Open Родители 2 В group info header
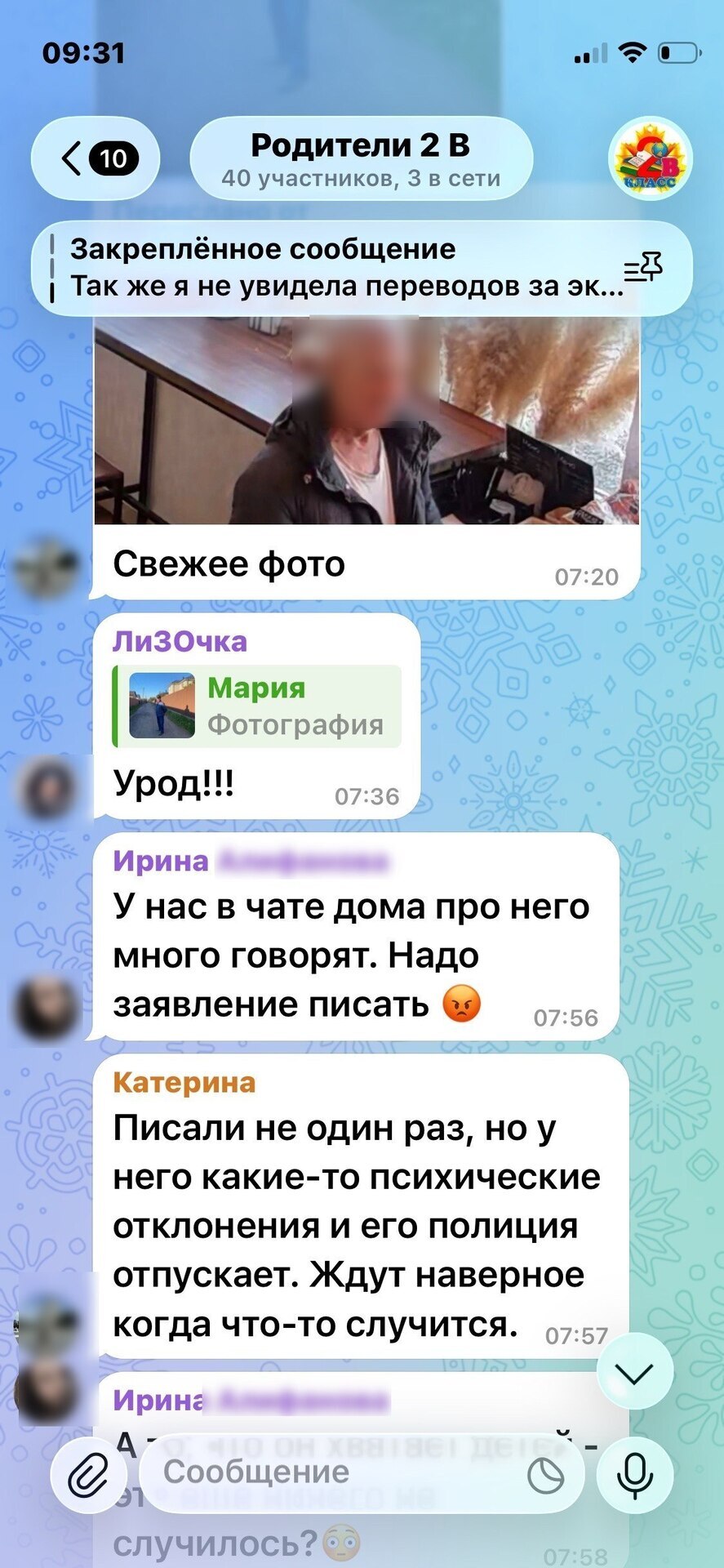 point(360,158)
